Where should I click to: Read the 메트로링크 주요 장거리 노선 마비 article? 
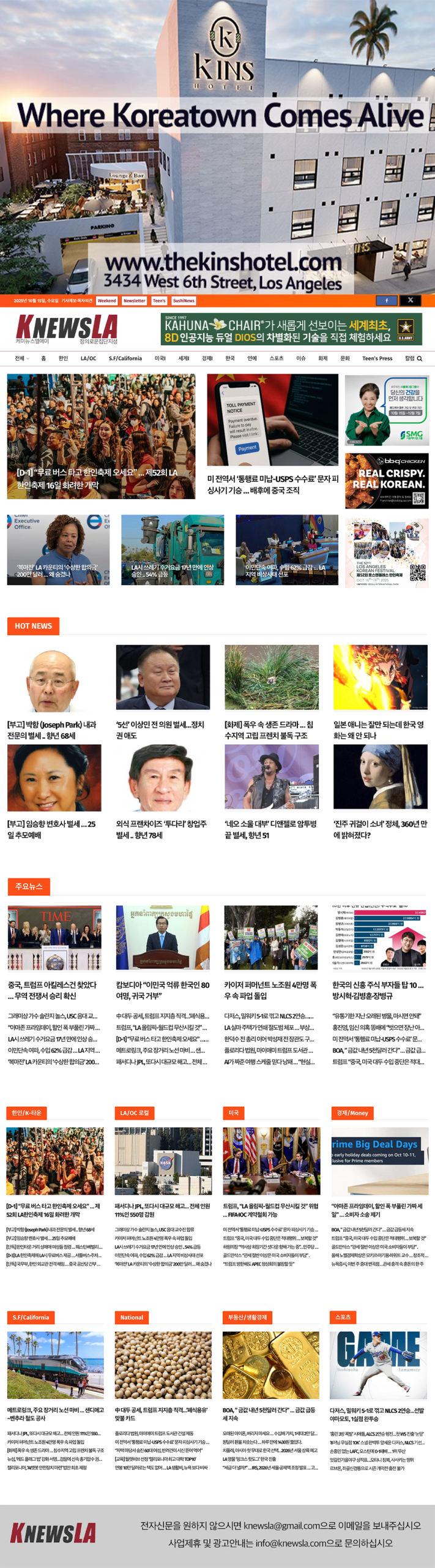tap(55, 1414)
